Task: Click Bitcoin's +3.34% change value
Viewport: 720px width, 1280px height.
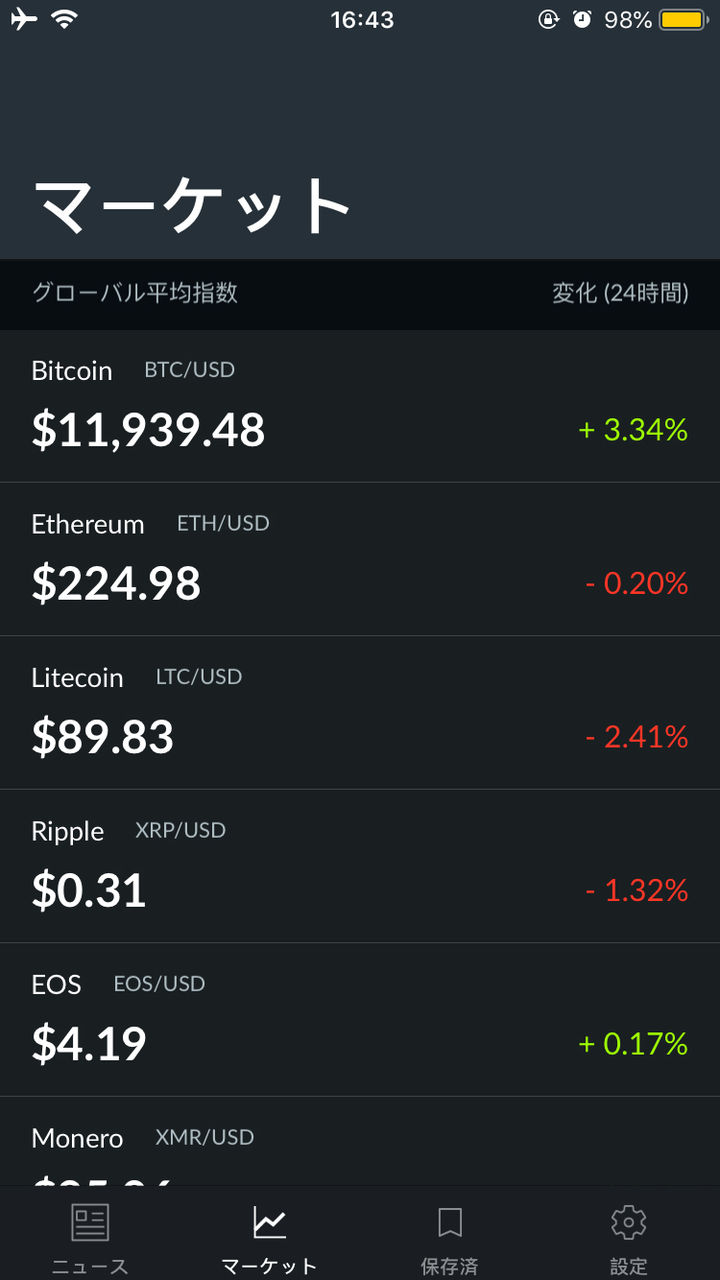Action: point(632,431)
